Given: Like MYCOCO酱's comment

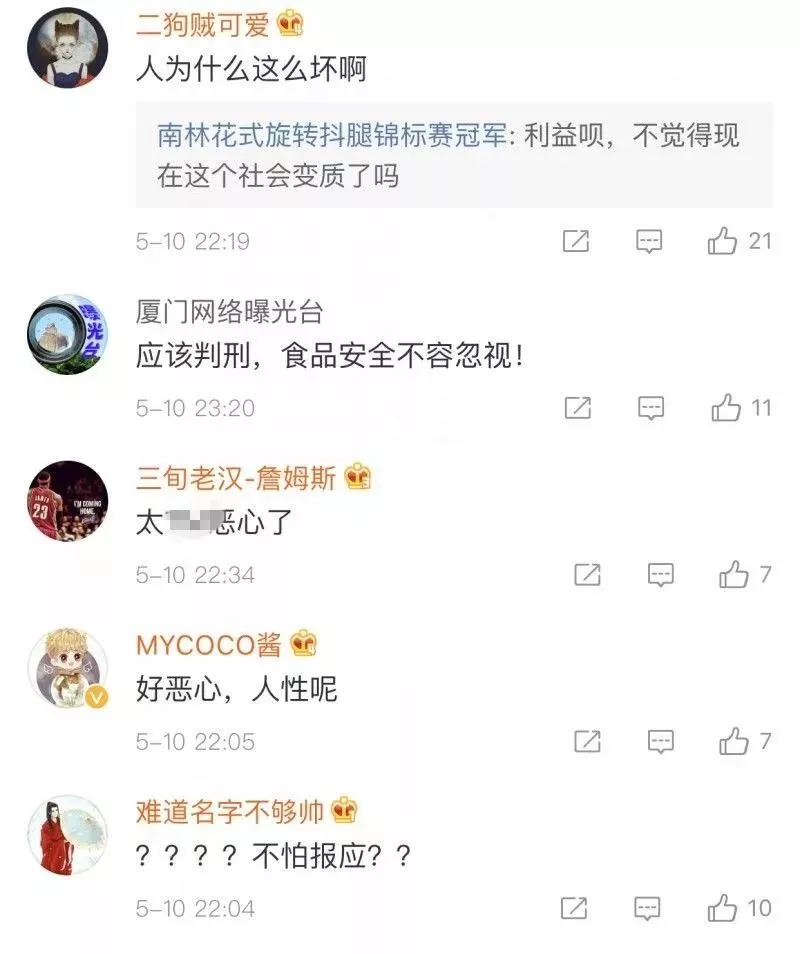Looking at the screenshot, I should coord(733,741).
